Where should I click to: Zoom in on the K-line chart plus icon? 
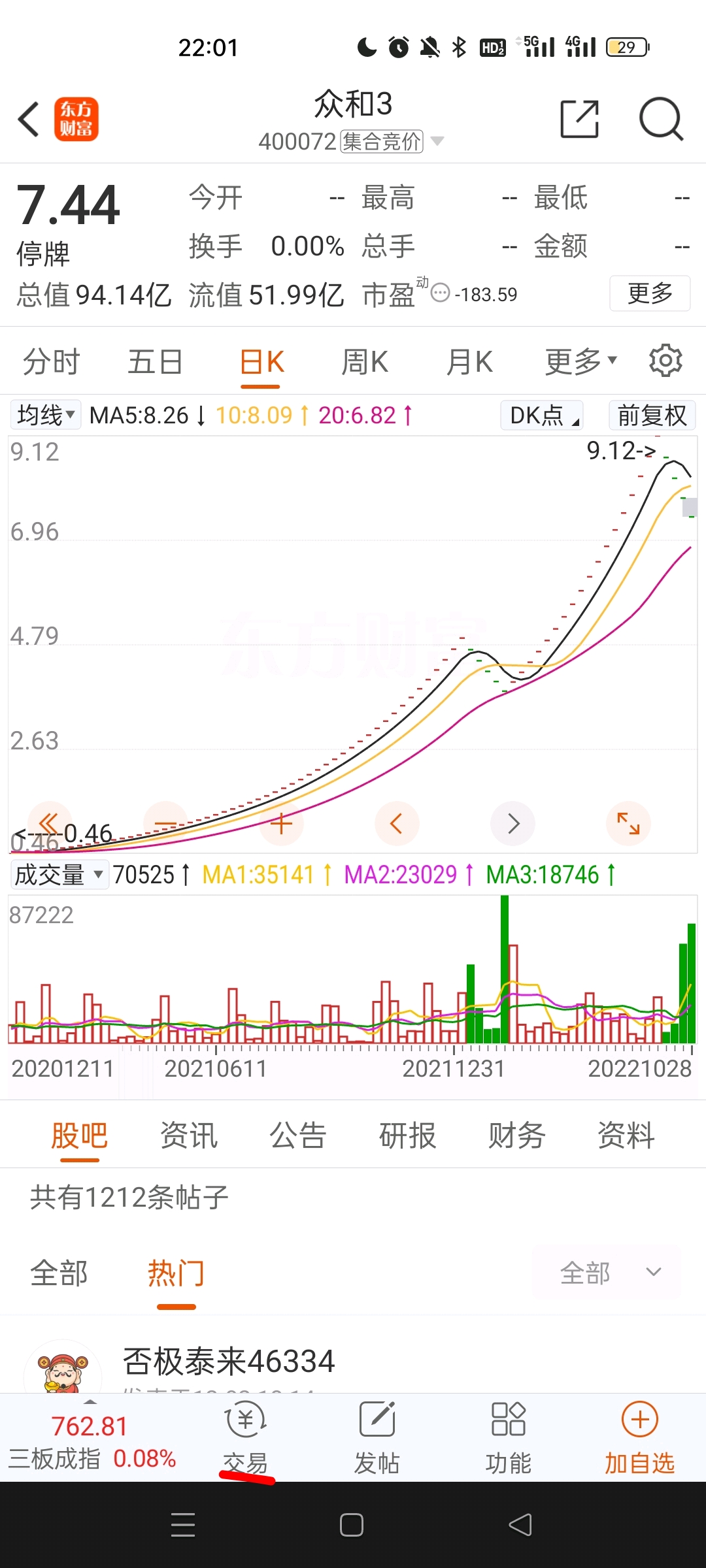pyautogui.click(x=281, y=823)
